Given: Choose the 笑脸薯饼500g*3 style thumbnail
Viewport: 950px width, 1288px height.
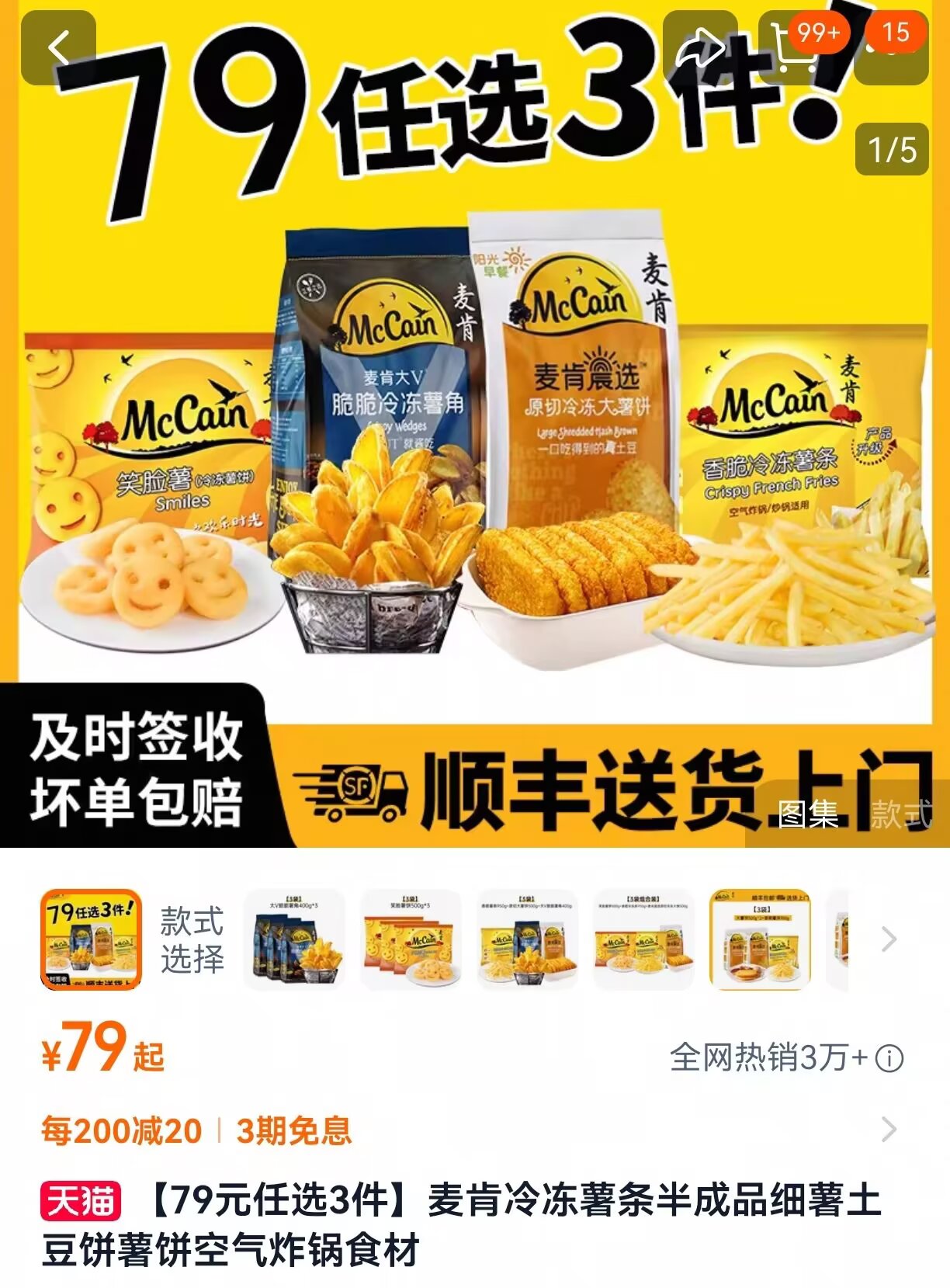Looking at the screenshot, I should [411, 939].
